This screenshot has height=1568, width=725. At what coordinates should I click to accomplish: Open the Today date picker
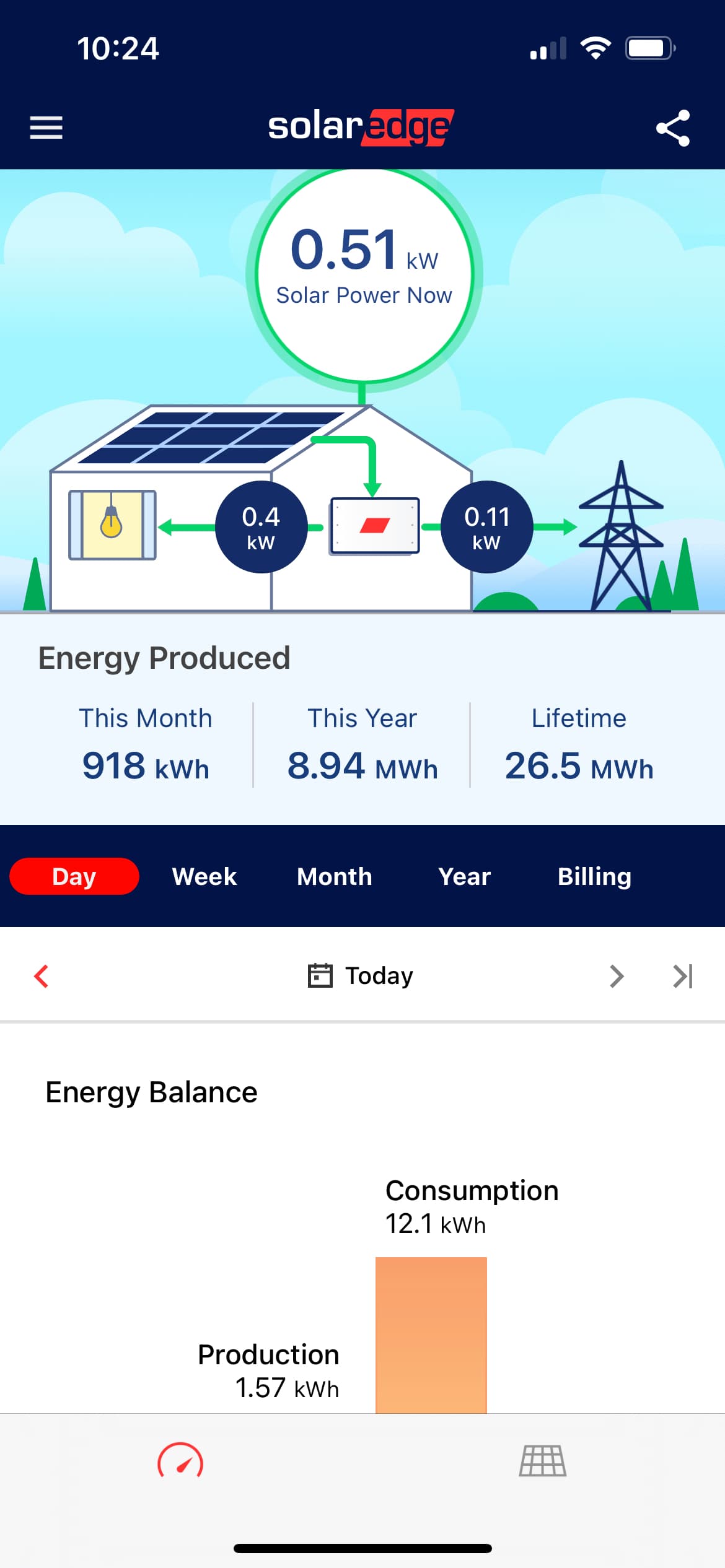[361, 976]
